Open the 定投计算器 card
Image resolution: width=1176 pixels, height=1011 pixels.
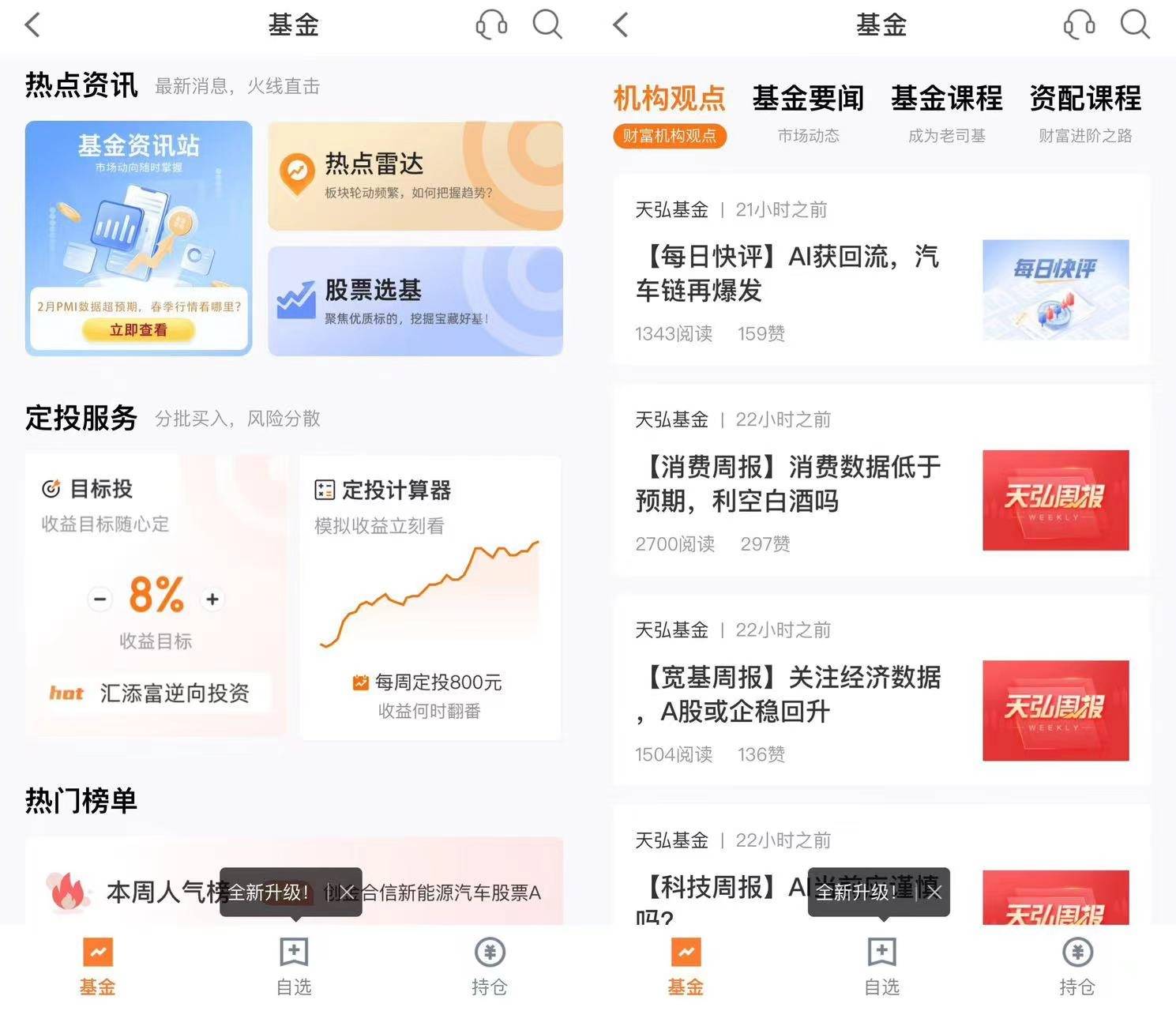430,597
